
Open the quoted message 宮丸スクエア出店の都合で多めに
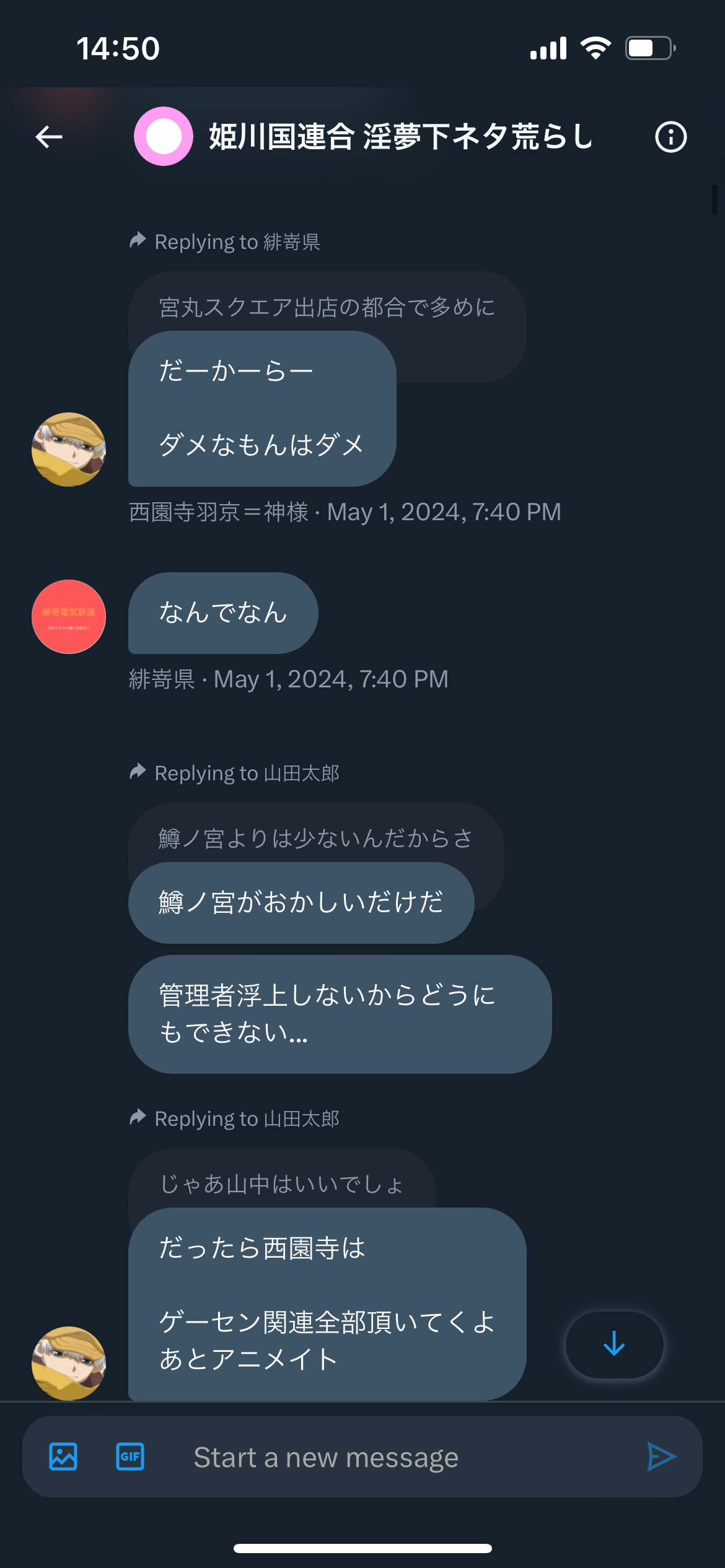(327, 307)
